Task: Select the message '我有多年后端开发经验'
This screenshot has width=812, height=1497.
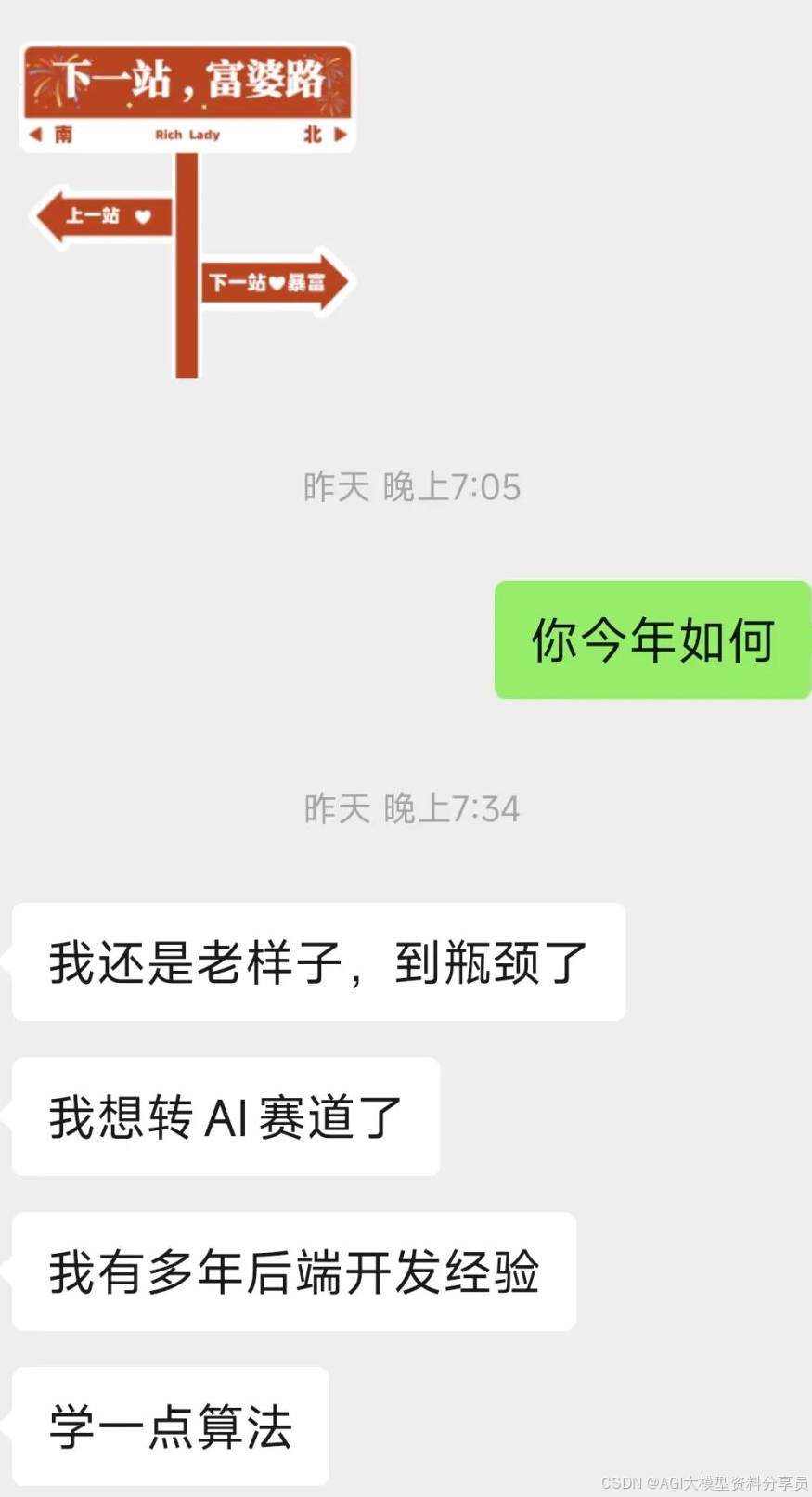Action: [292, 1272]
